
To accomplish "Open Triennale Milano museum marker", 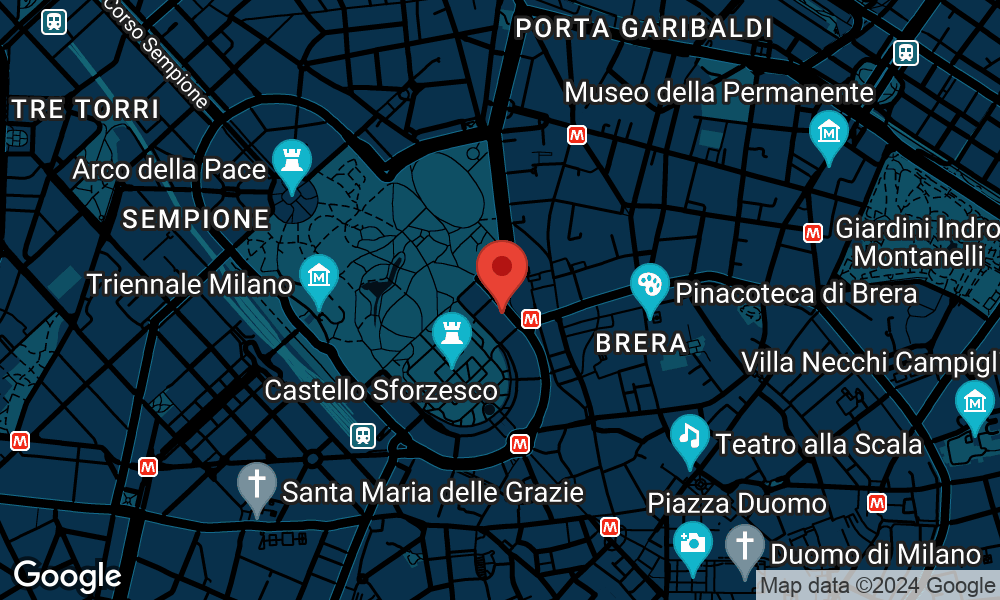I will tap(319, 277).
